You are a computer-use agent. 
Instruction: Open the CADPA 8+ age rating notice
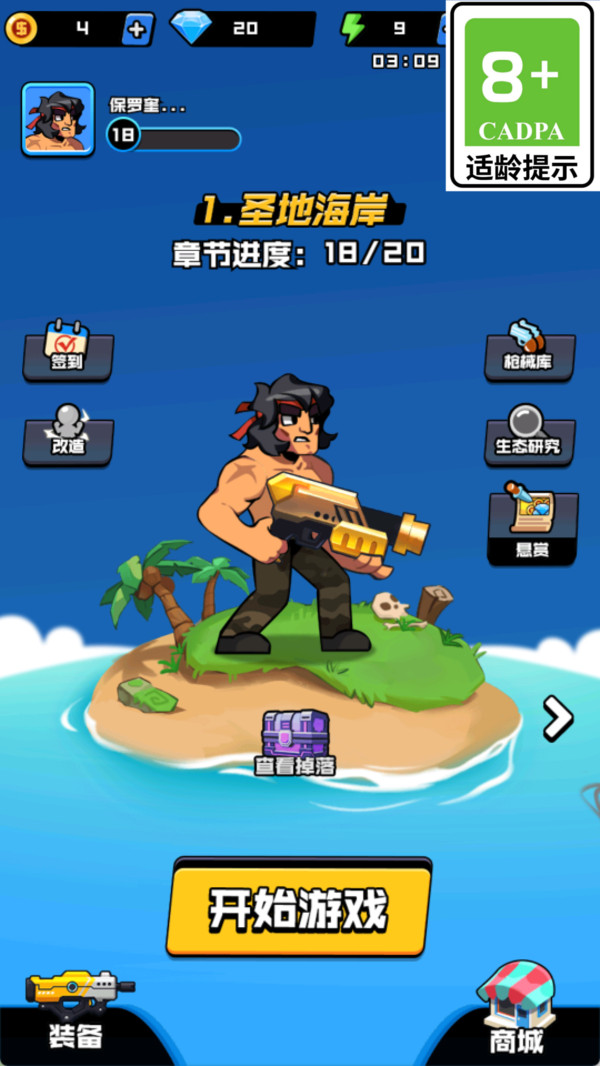point(522,95)
